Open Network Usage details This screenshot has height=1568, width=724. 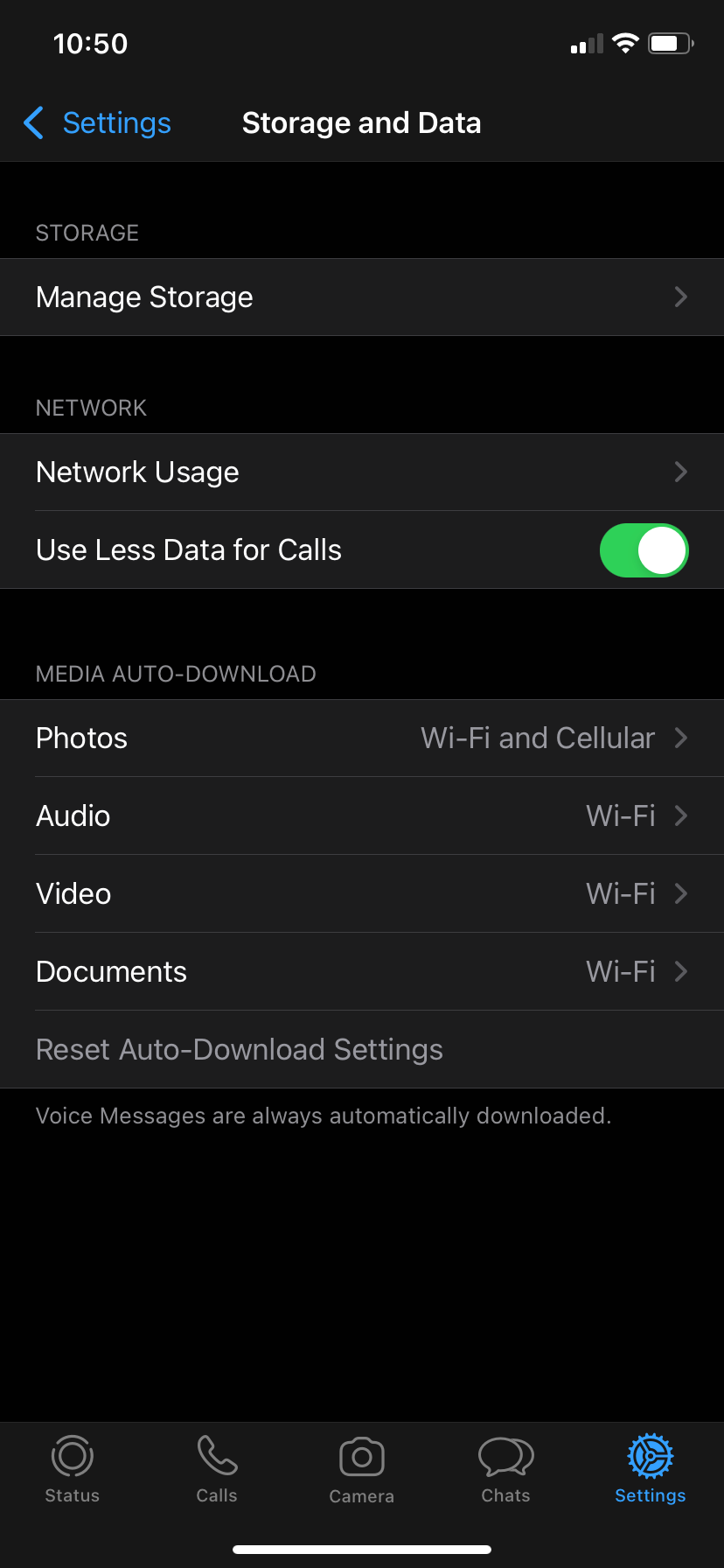click(362, 472)
